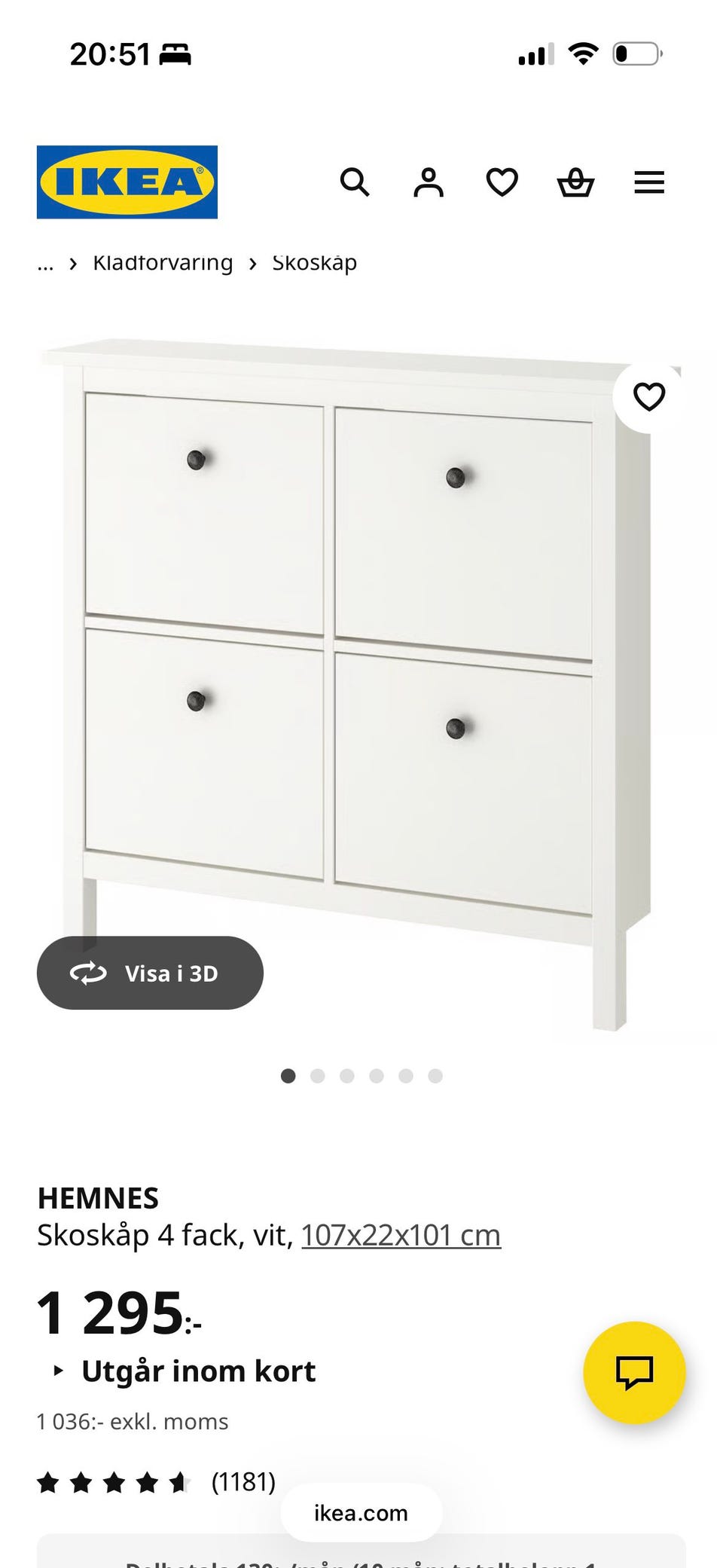Open the Skoskåp breadcrumb category
This screenshot has width=723, height=1568.
pos(314,263)
